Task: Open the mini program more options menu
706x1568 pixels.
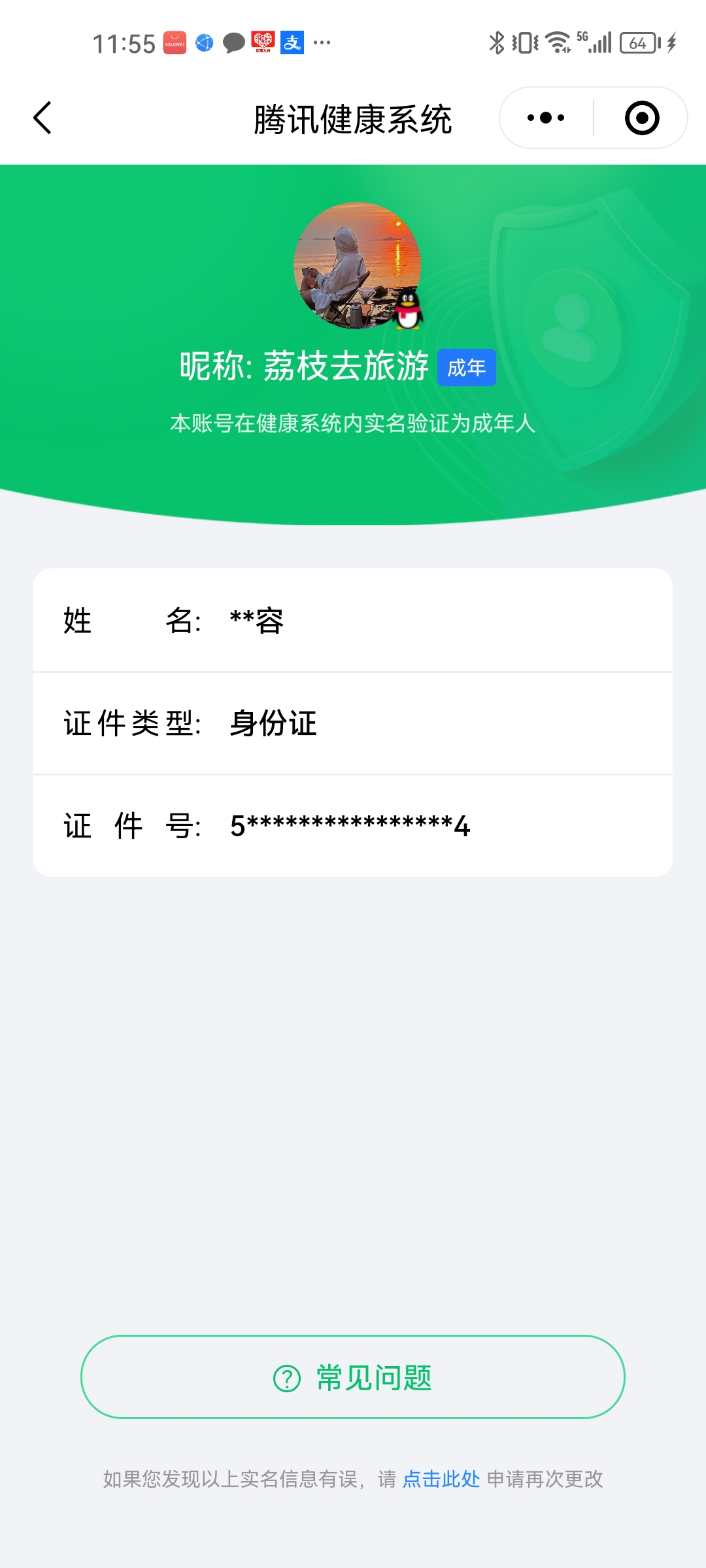Action: [546, 118]
